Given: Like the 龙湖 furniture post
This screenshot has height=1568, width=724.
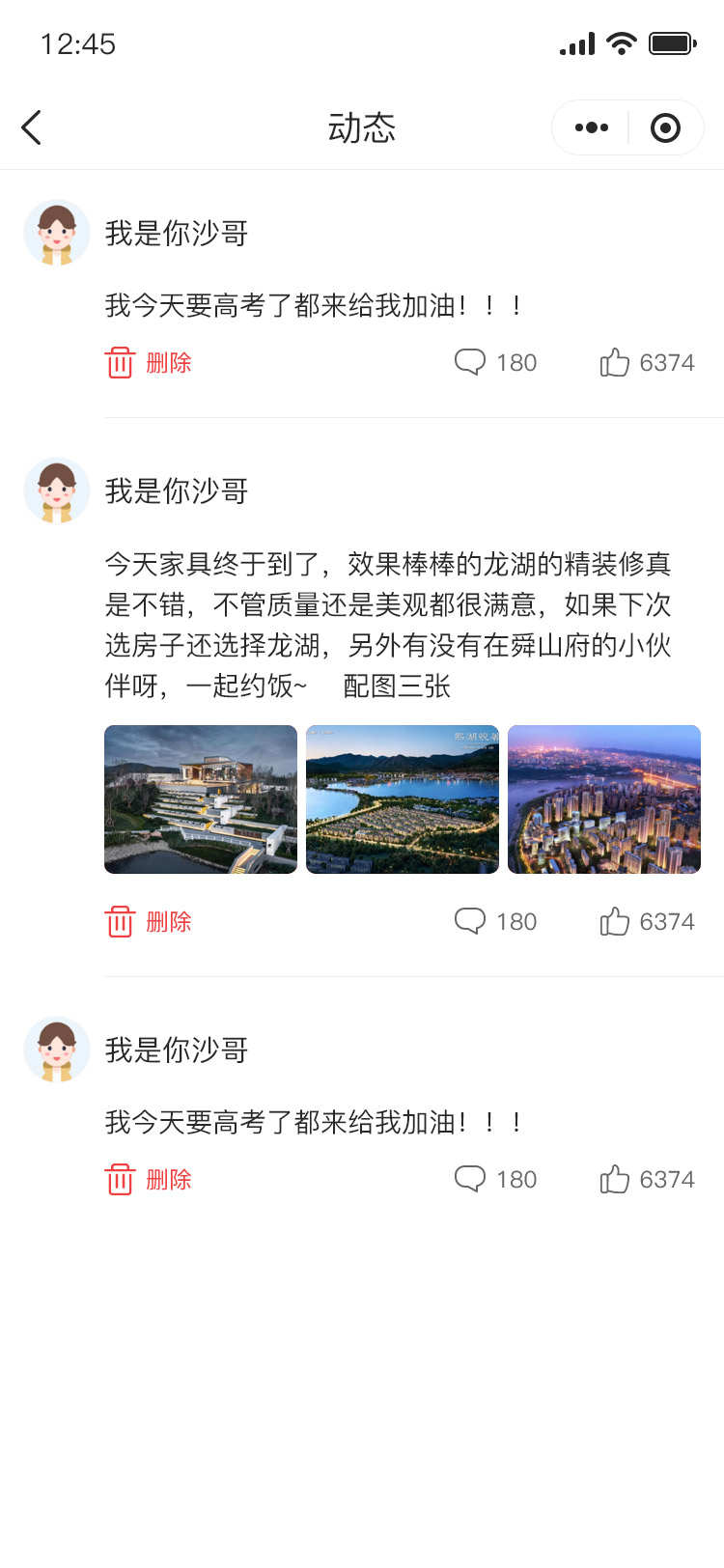Looking at the screenshot, I should (x=647, y=922).
